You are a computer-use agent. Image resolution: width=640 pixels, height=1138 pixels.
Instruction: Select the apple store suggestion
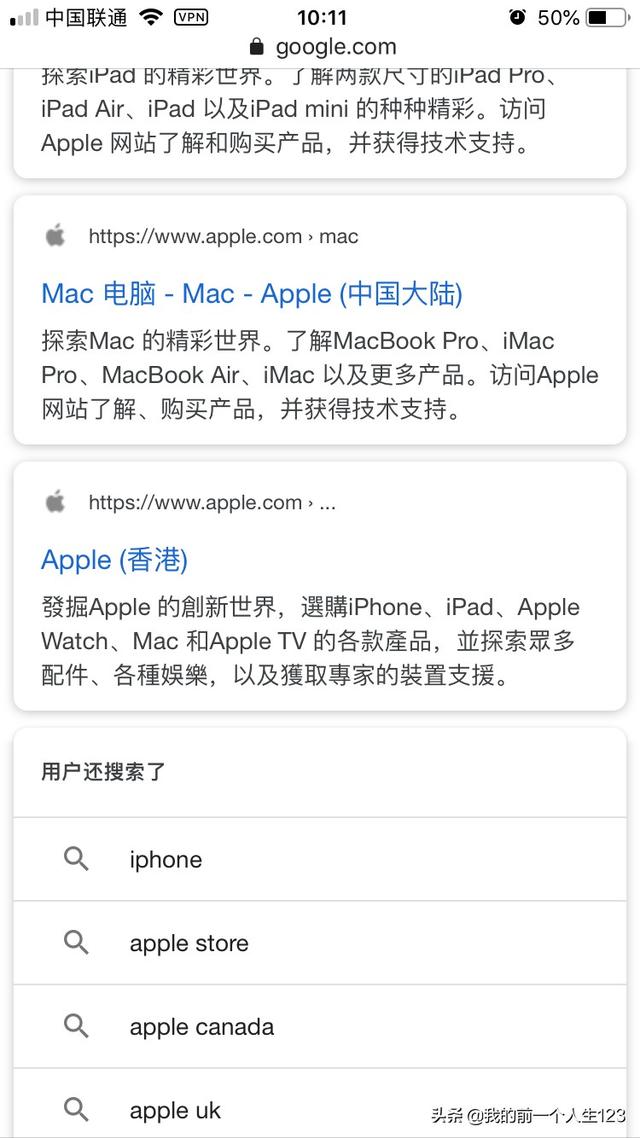[x=319, y=943]
